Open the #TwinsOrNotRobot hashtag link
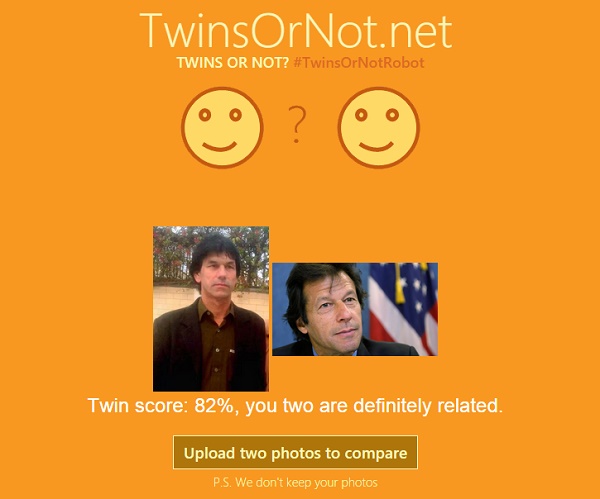This screenshot has width=600, height=499. (x=365, y=62)
